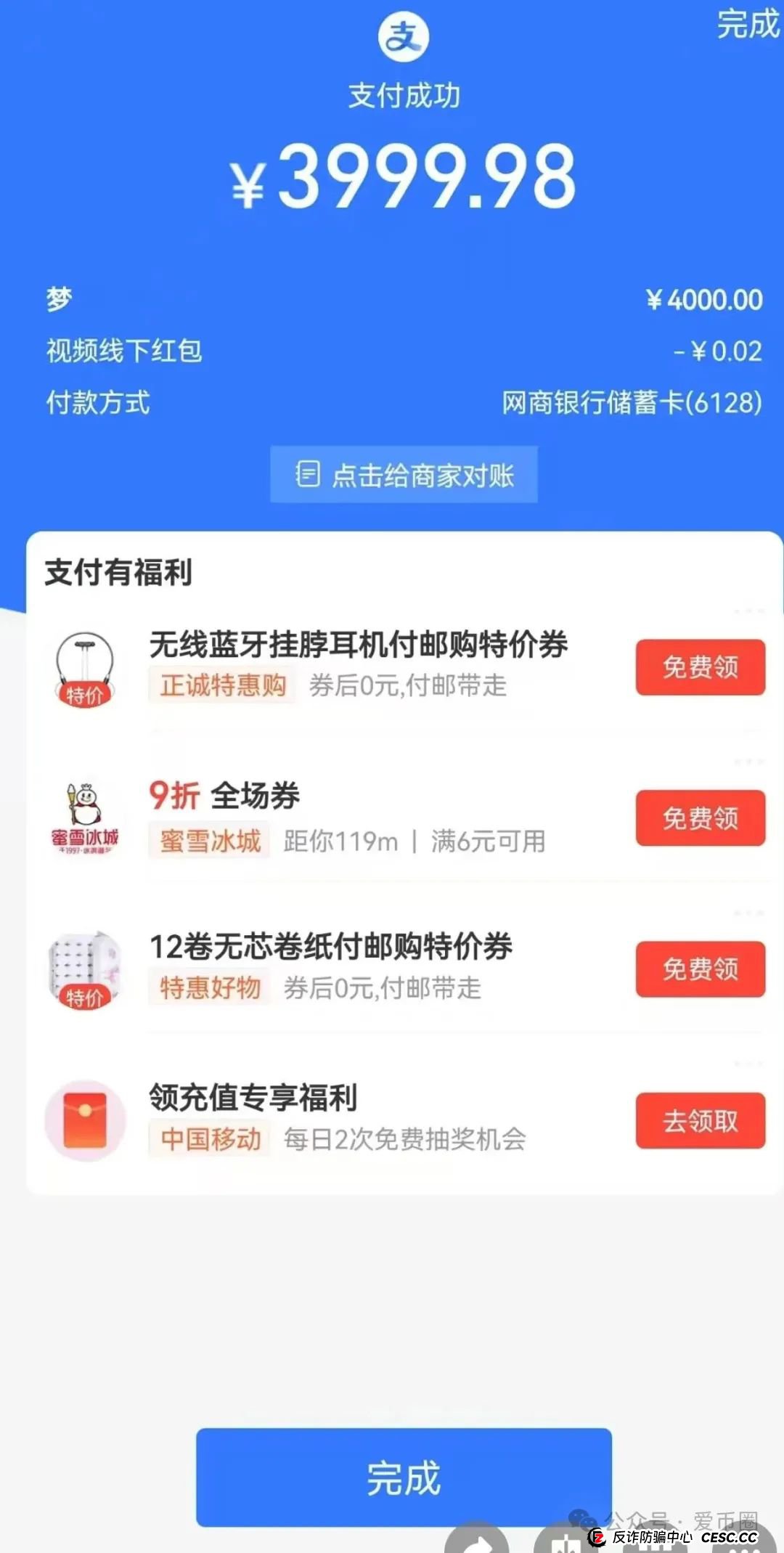Tap 去领取 for the recharge benefit
This screenshot has height=1553, width=784.
tap(699, 1120)
